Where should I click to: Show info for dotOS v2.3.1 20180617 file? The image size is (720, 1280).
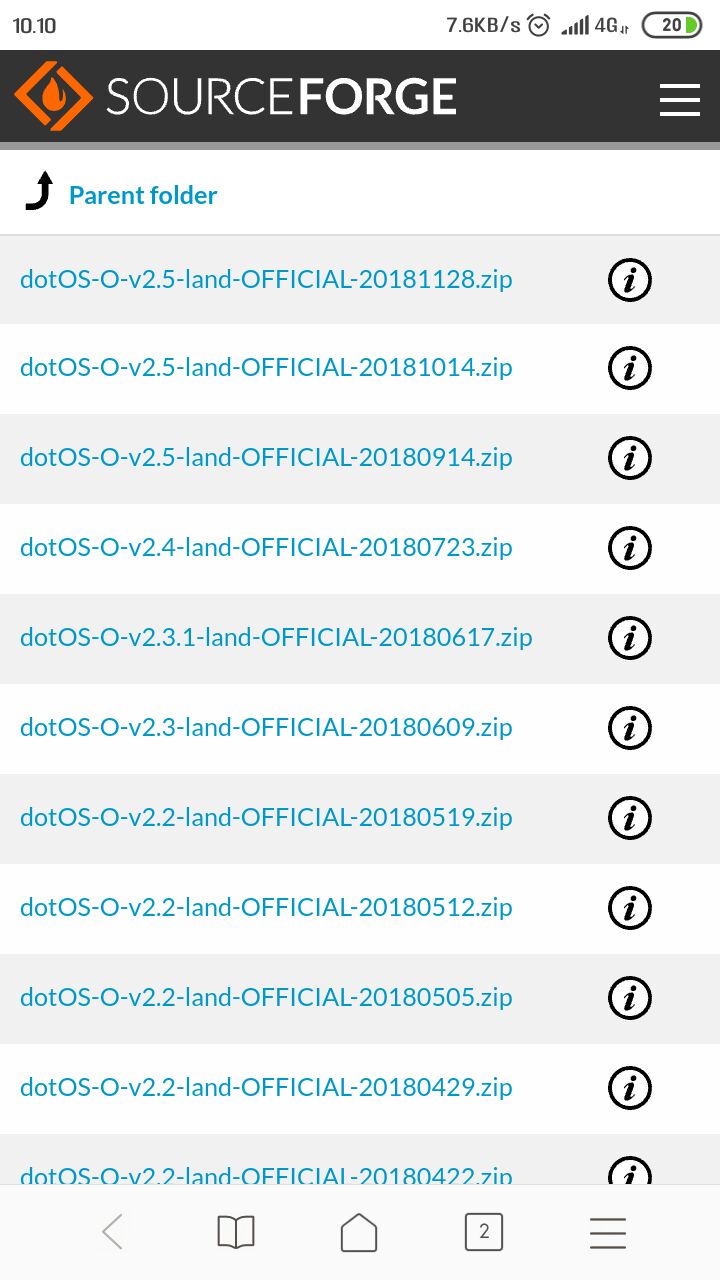tap(630, 638)
